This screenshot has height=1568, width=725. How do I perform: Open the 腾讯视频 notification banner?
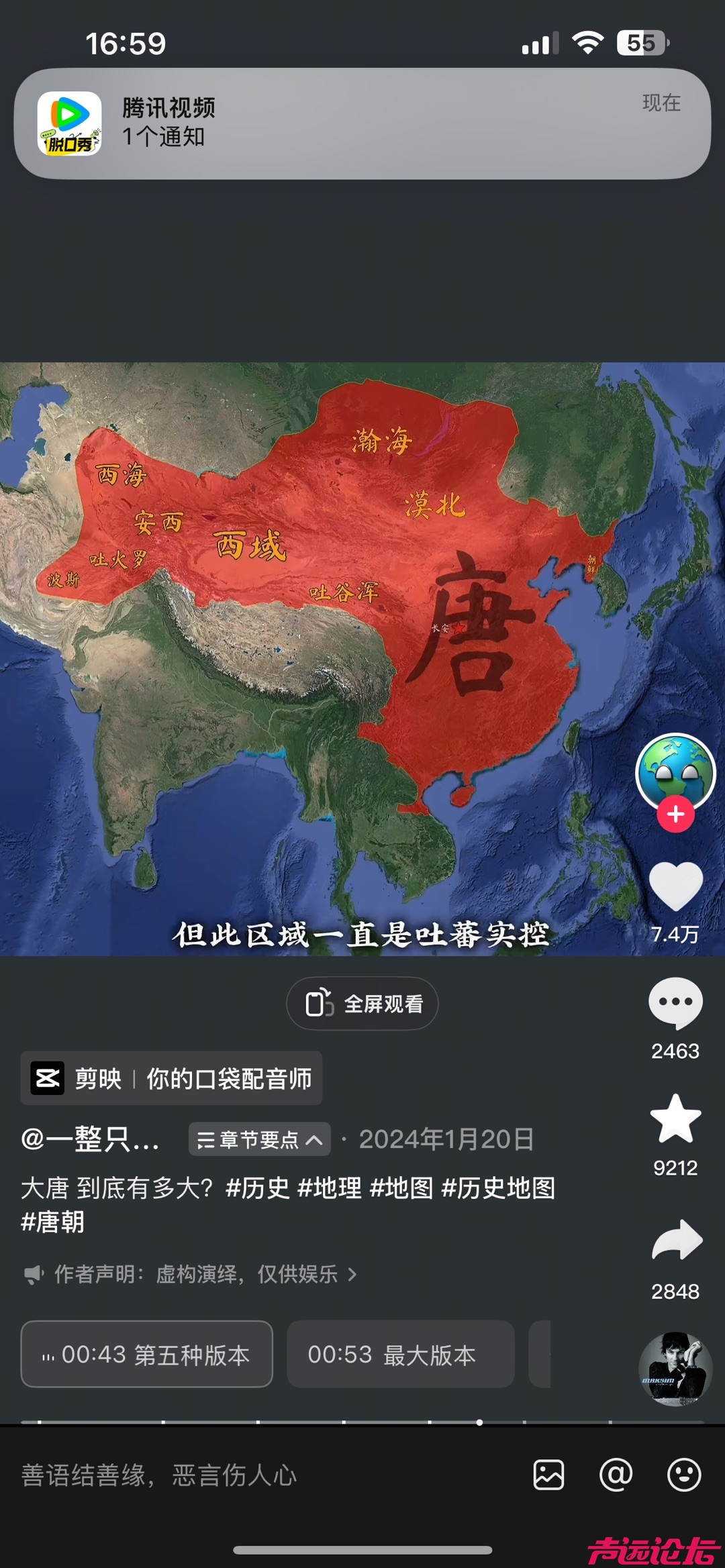coord(362,123)
